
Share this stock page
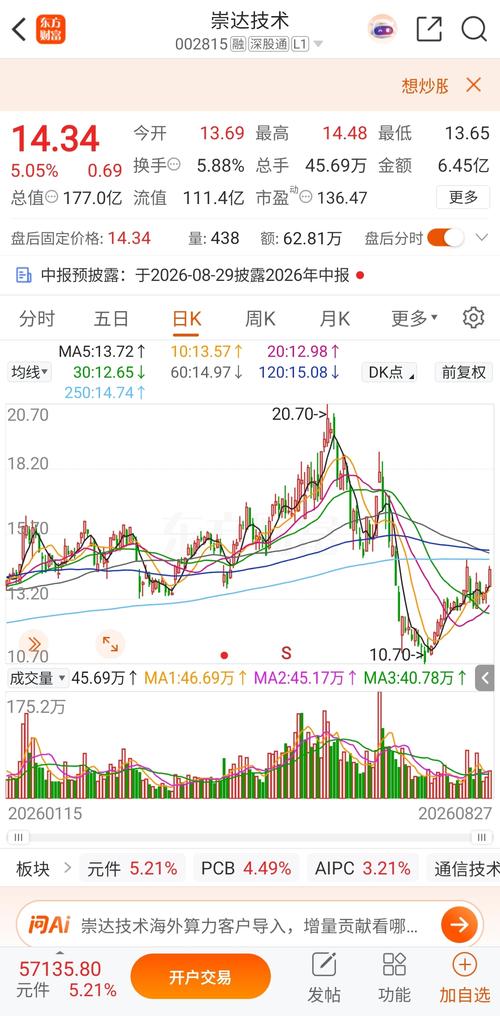pyautogui.click(x=429, y=29)
